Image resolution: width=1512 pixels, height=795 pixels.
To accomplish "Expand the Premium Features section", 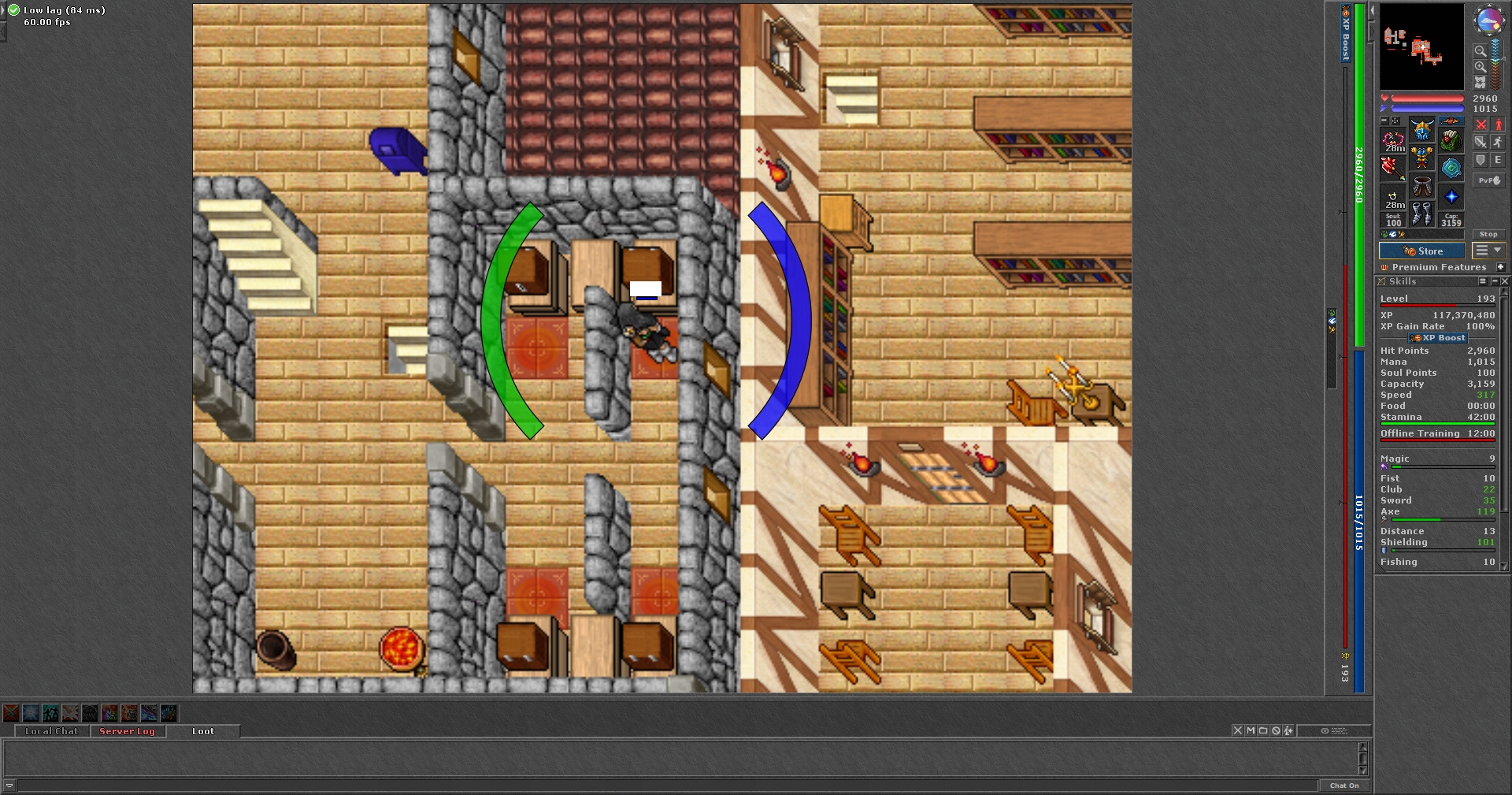I will pyautogui.click(x=1500, y=267).
